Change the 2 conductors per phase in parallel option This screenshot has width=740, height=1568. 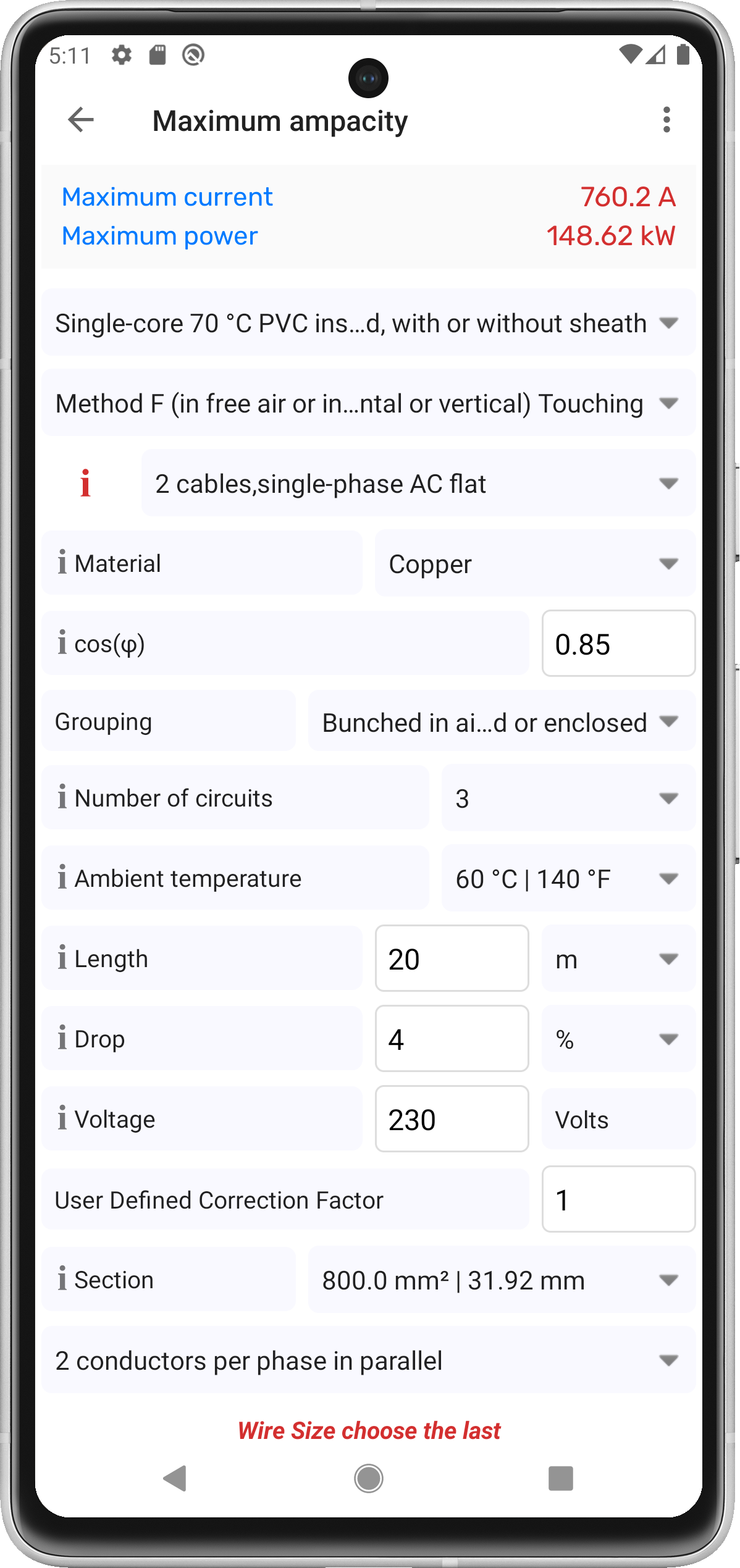pyautogui.click(x=369, y=1360)
